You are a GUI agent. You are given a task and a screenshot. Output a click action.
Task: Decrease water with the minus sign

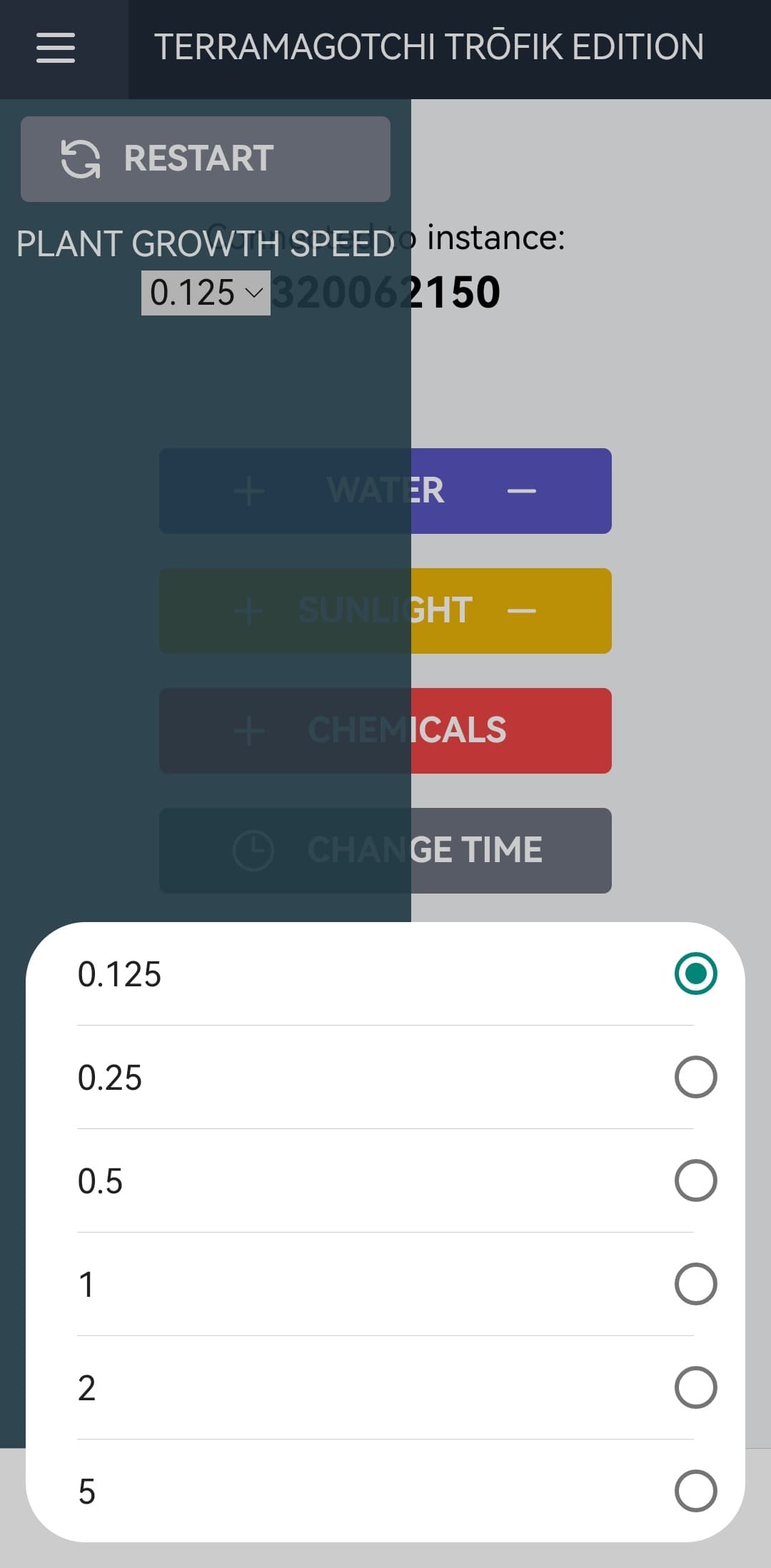[x=521, y=491]
